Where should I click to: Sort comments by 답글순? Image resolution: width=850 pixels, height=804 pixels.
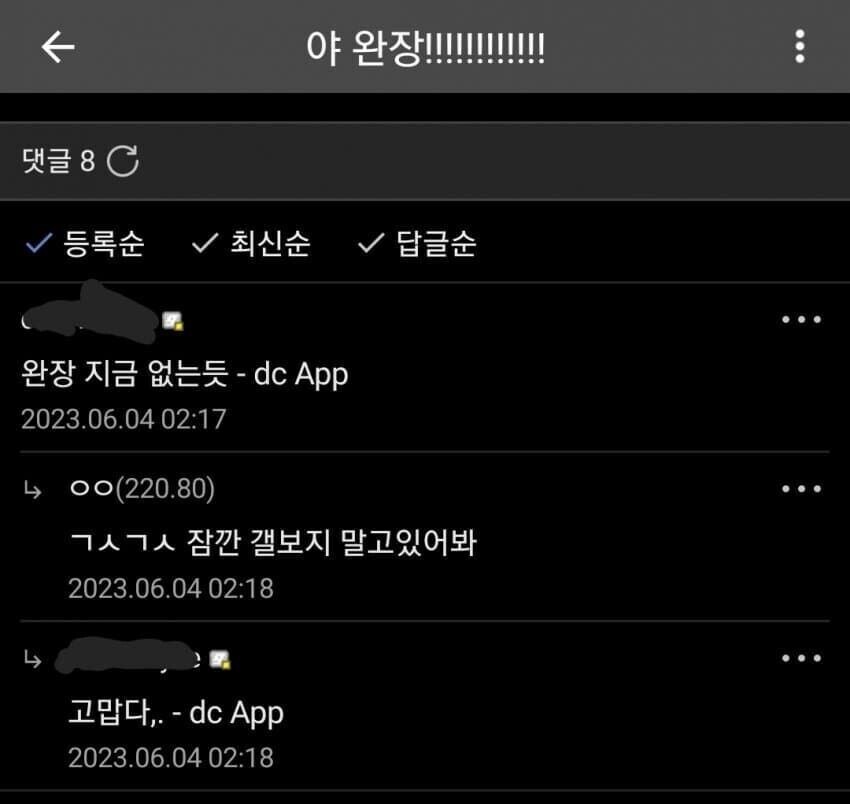click(x=418, y=243)
